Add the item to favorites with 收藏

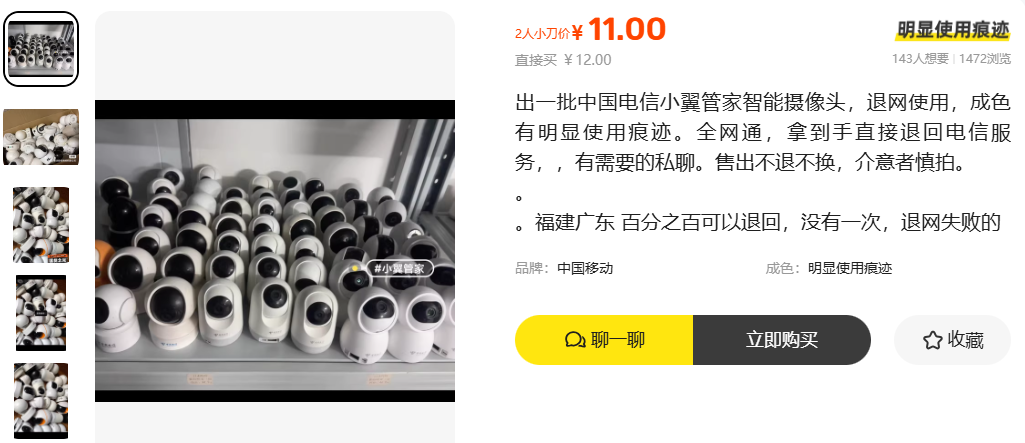pos(952,340)
